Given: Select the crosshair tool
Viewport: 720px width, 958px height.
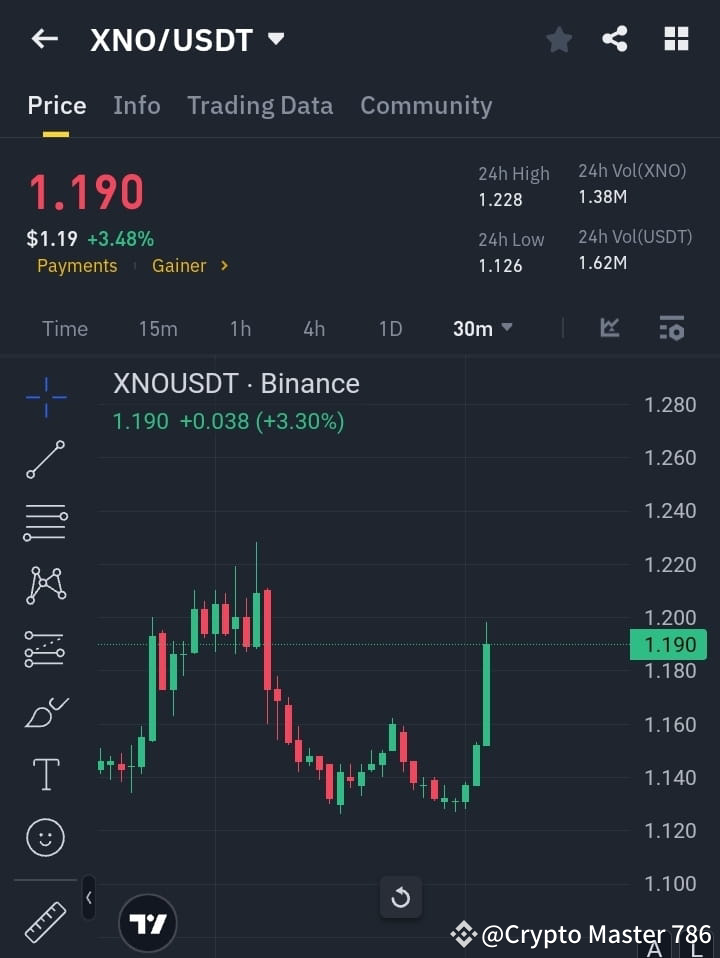Looking at the screenshot, I should pyautogui.click(x=45, y=398).
